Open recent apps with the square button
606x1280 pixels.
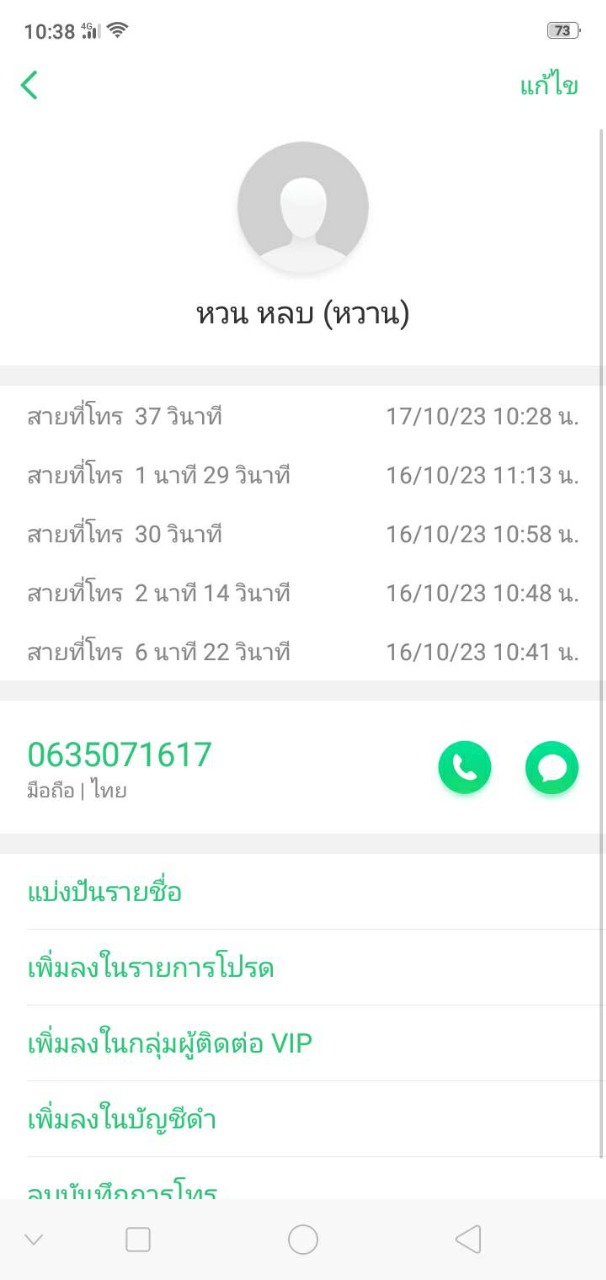point(138,1240)
